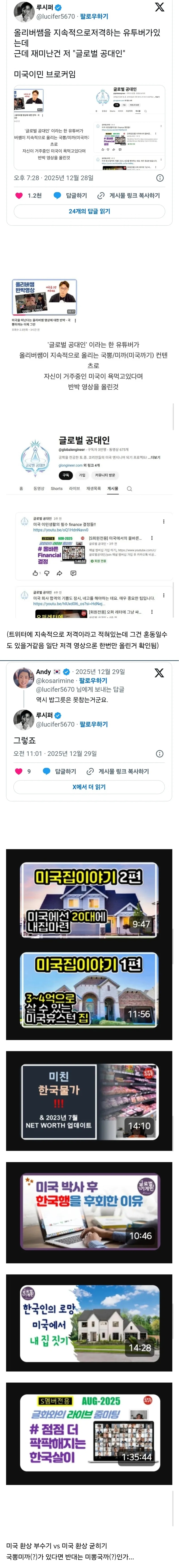Open info icon on the 12월 28일 tweet
Viewport: 179px width, 1568px height.
pyautogui.click(x=160, y=178)
